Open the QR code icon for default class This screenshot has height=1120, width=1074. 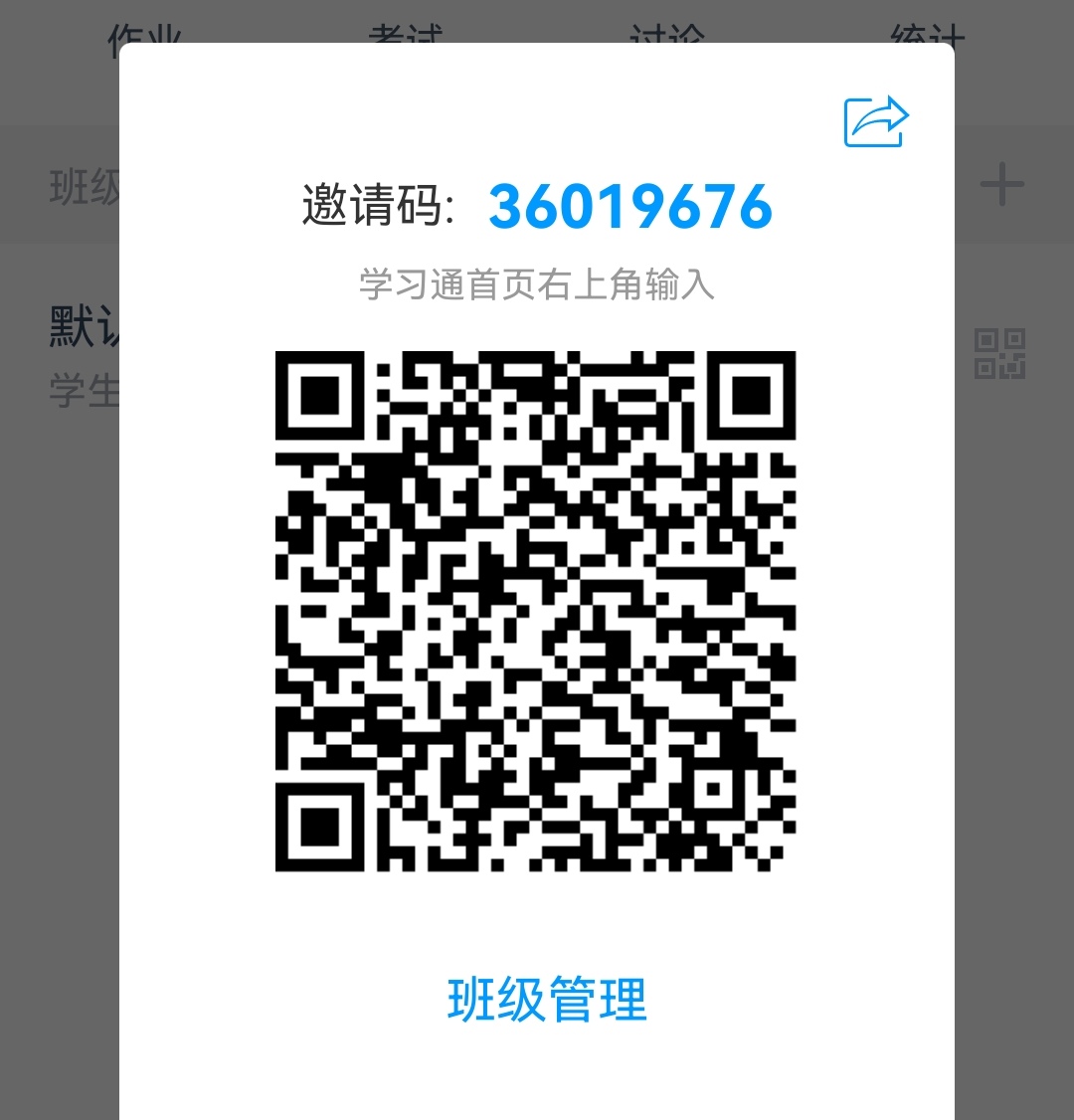point(999,354)
